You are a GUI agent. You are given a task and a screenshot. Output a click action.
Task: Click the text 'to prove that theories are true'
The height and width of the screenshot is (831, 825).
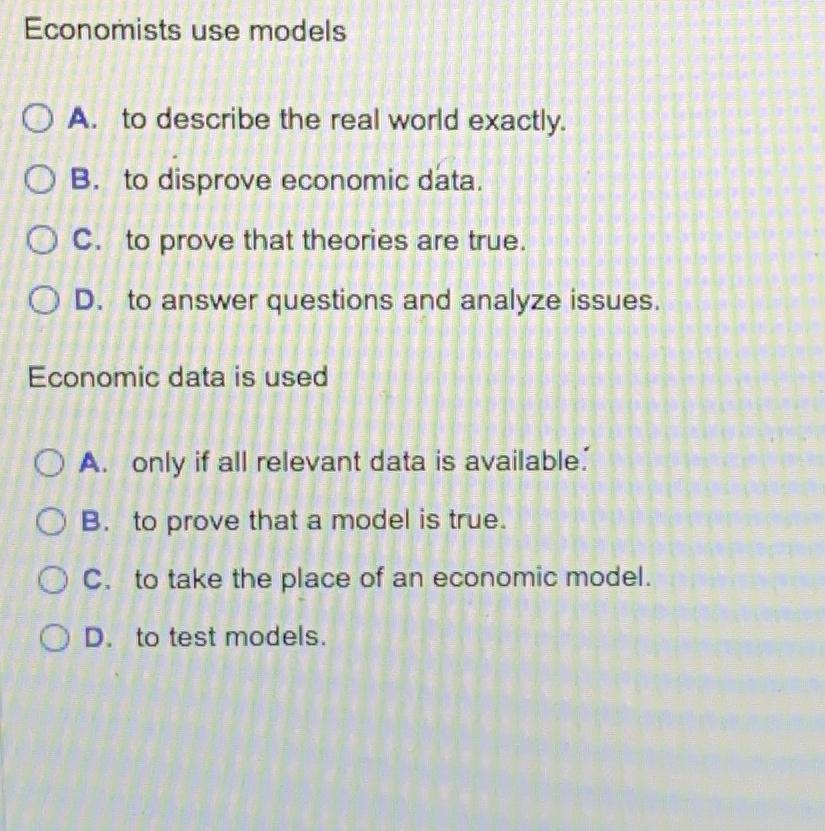pyautogui.click(x=320, y=240)
